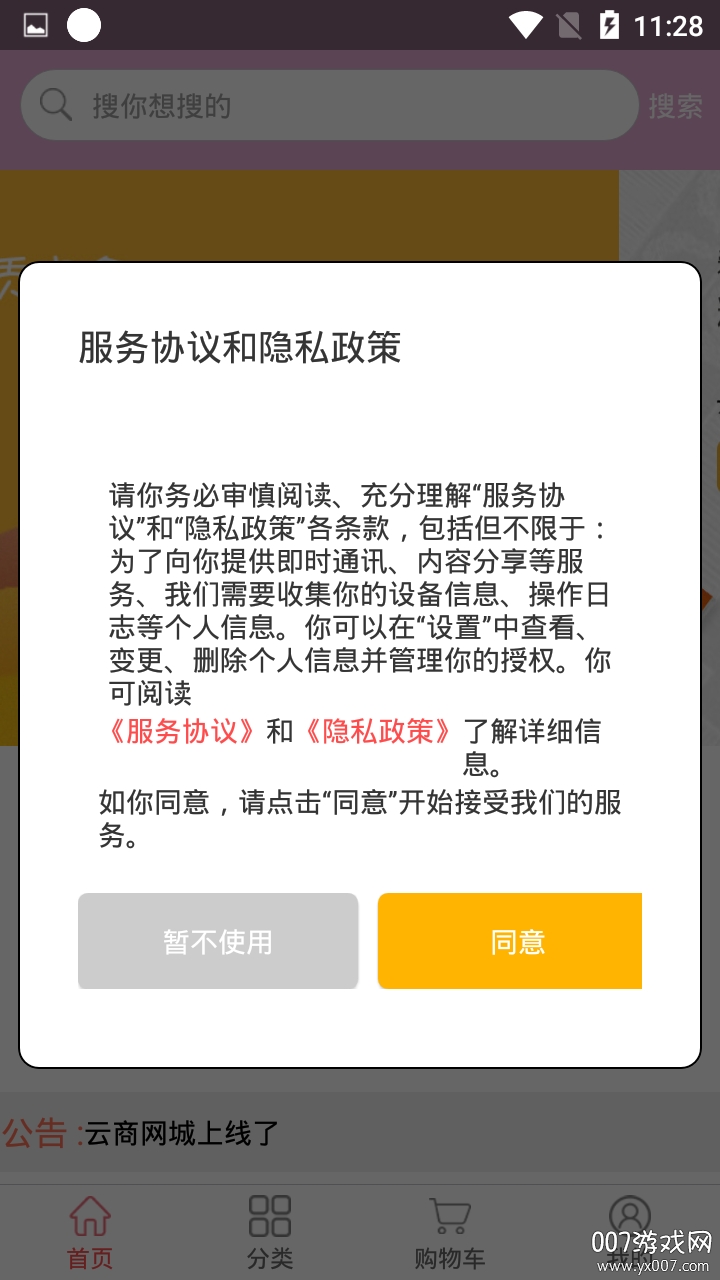Open the 购物车 shopping cart icon
Screen dimensions: 720x1280
[450, 1213]
